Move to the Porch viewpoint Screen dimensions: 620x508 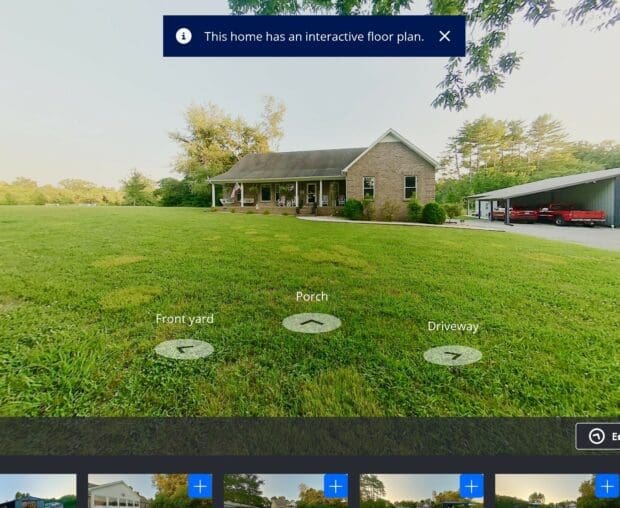click(x=311, y=322)
